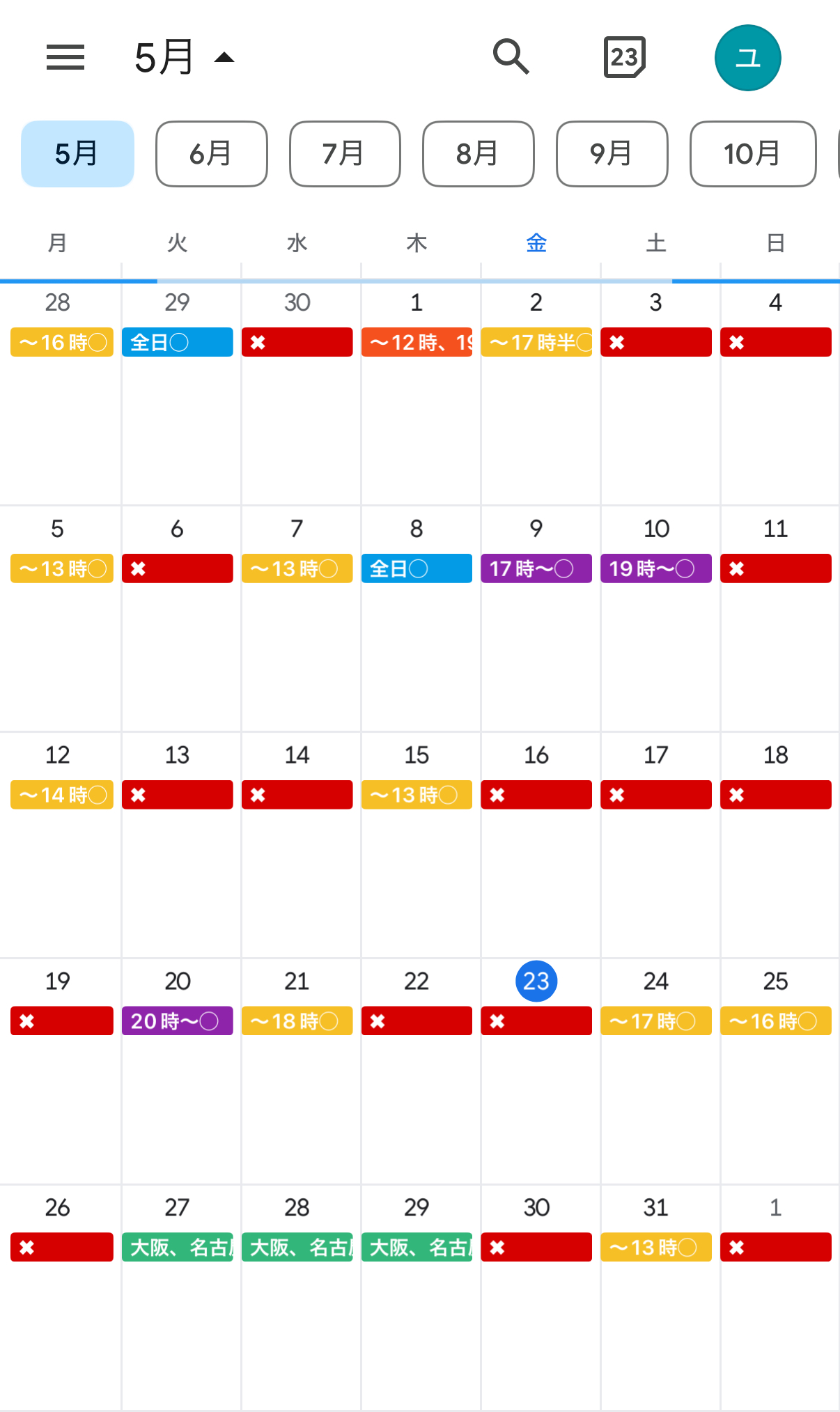Viewport: 840px width, 1412px height.
Task: View the 20時〜〇 event on May 20
Action: point(178,1021)
